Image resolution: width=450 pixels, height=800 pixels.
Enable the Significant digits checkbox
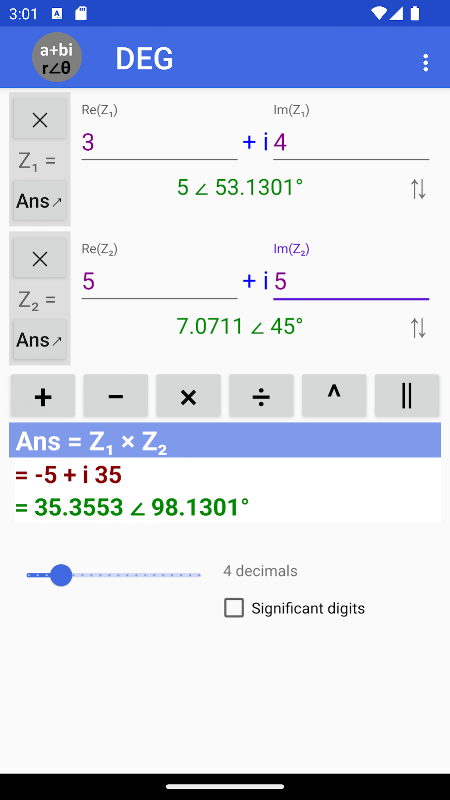point(234,608)
